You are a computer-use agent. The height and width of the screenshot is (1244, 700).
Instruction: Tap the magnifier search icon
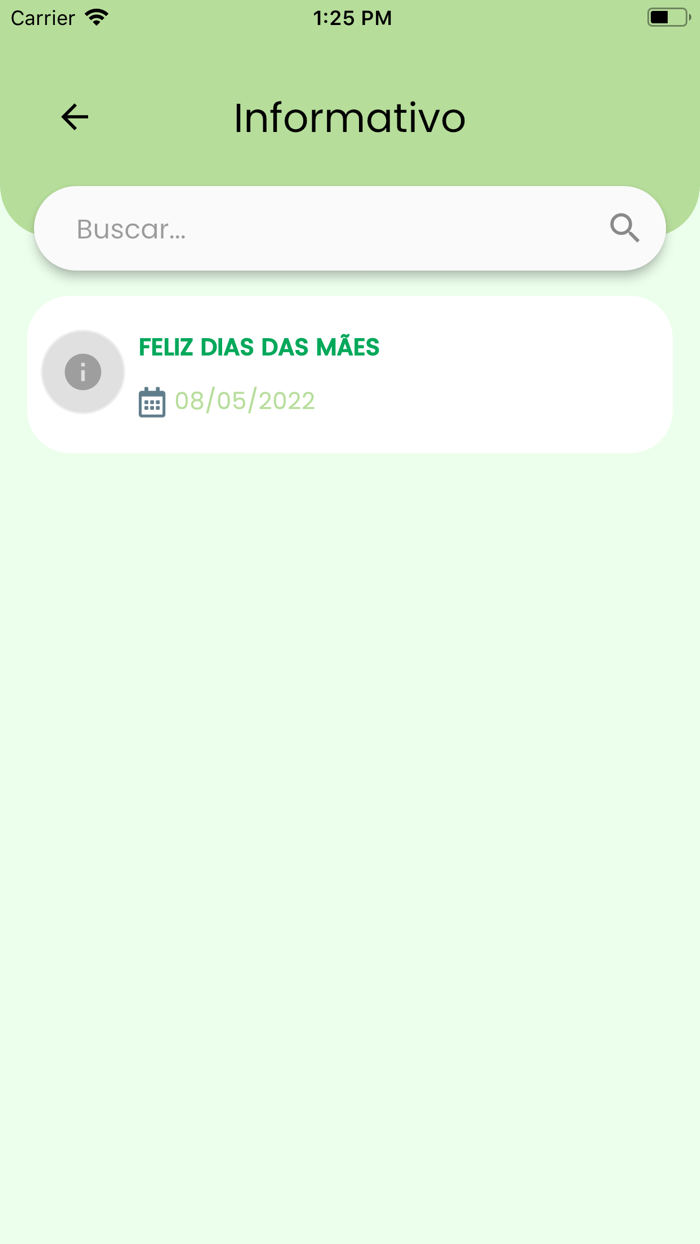(624, 229)
